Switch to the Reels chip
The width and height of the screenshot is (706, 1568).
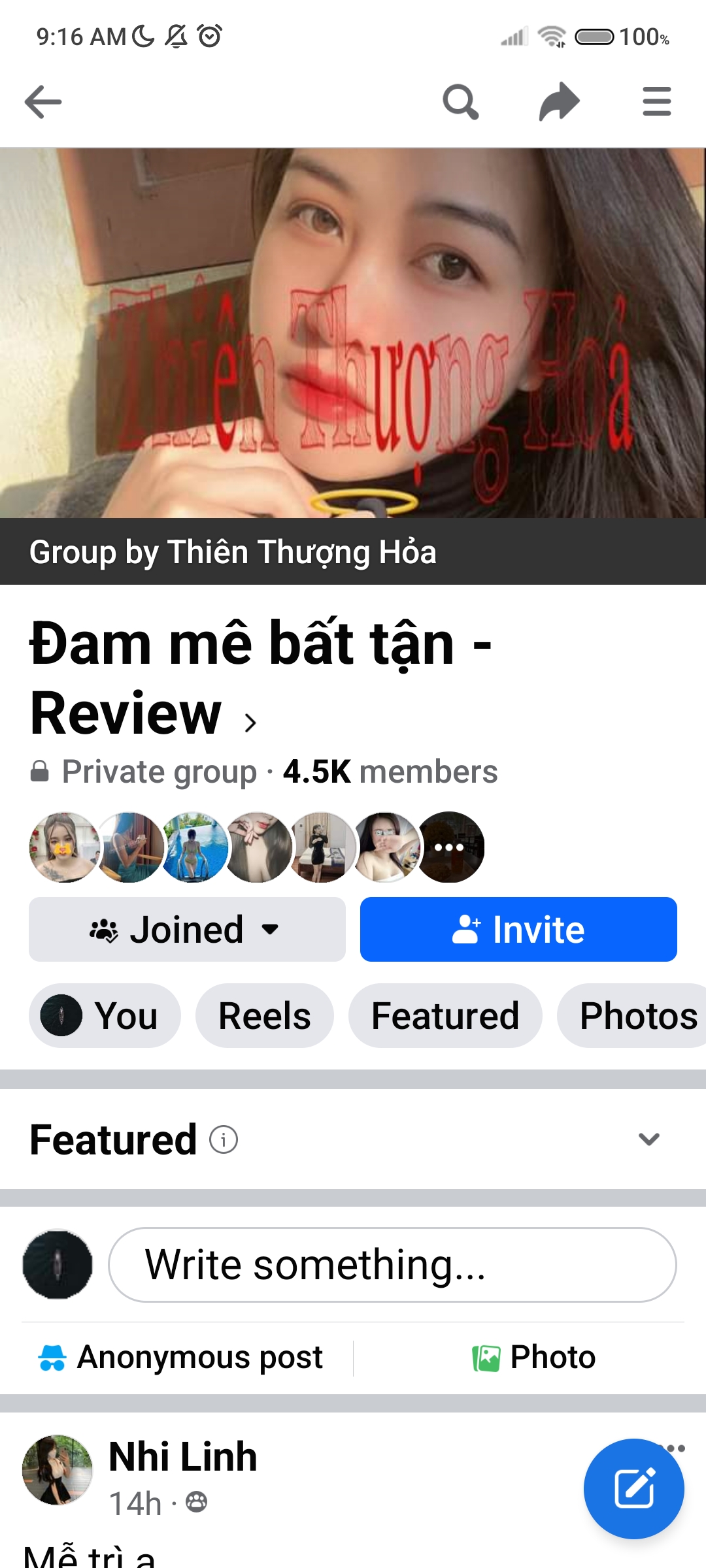[264, 1015]
